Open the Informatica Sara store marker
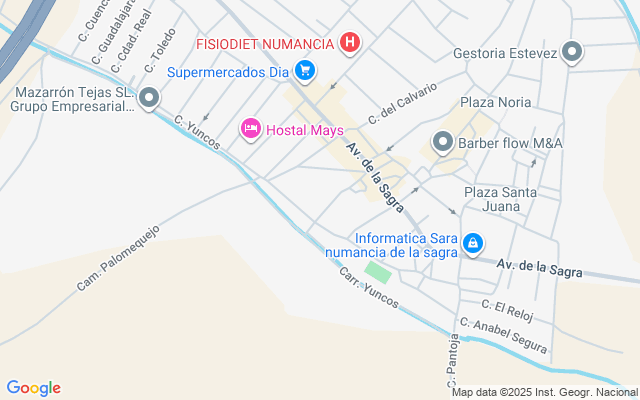The image size is (640, 400). click(474, 242)
